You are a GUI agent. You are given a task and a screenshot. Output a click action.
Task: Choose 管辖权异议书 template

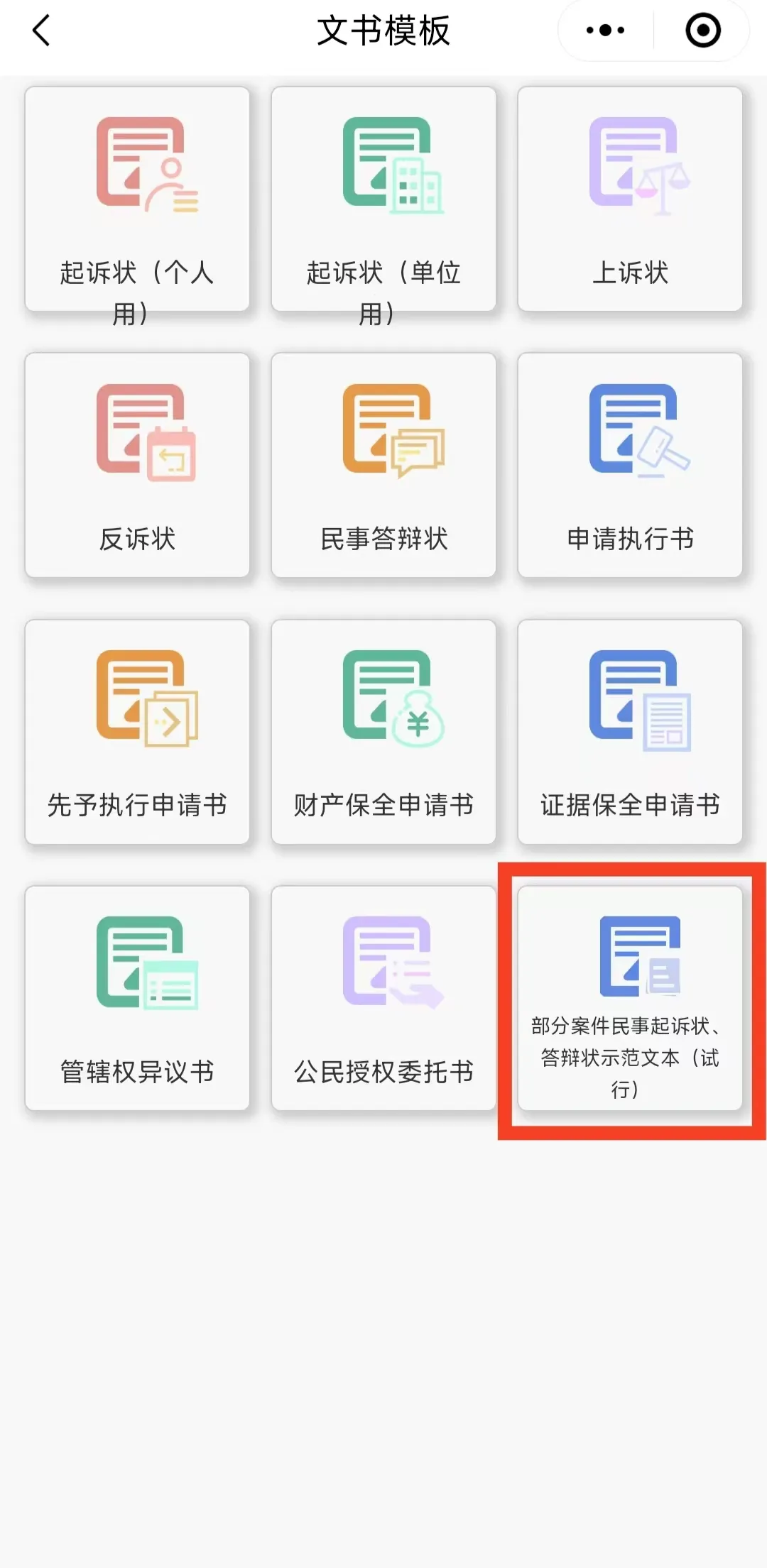137,998
